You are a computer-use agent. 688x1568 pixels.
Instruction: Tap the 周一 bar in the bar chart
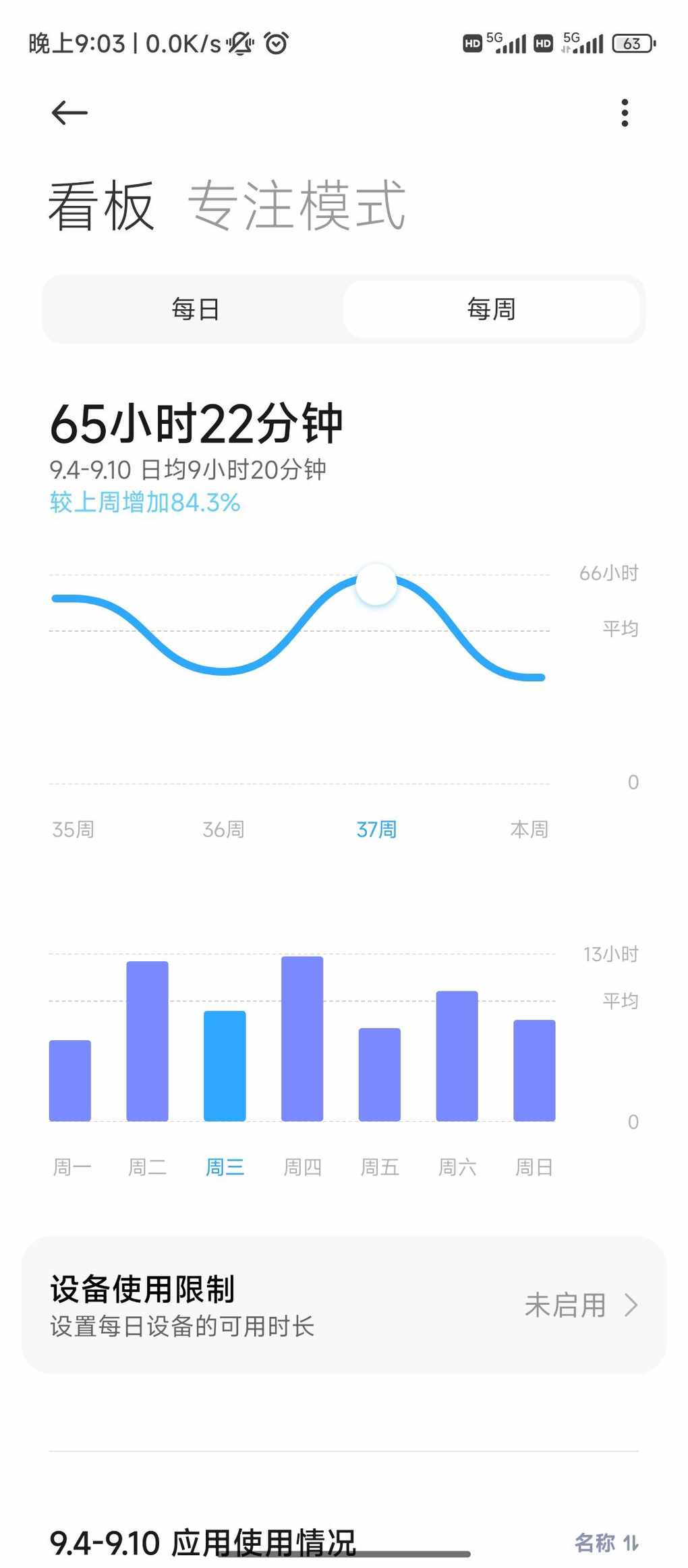pyautogui.click(x=70, y=1080)
